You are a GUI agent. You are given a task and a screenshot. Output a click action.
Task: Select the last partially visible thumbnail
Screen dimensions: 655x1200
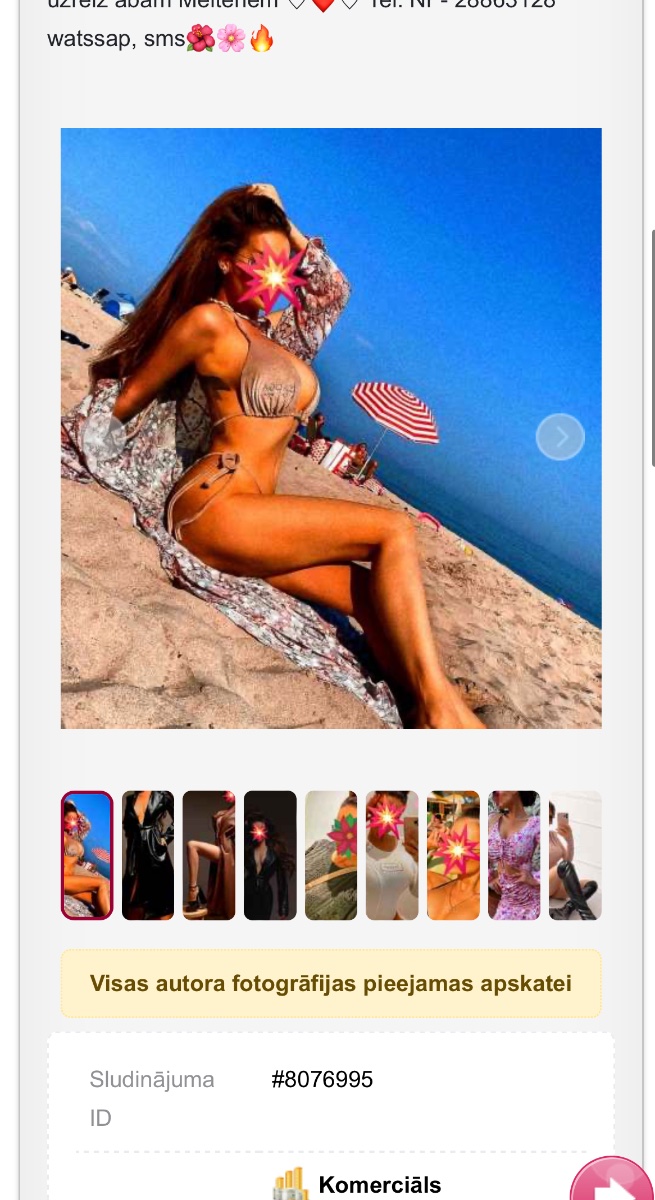pos(575,855)
